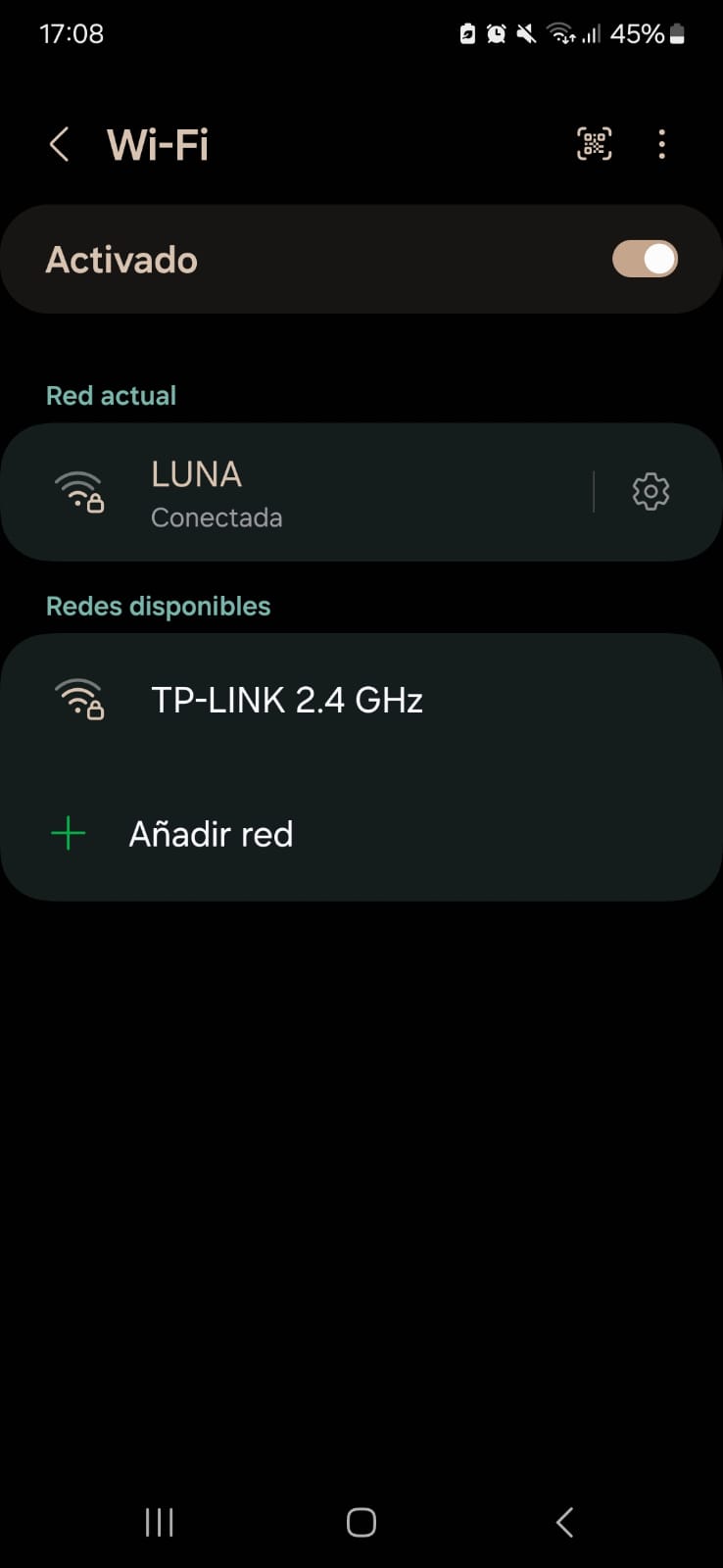The height and width of the screenshot is (1568, 723).
Task: Open the connected LUNA network
Action: [x=294, y=492]
